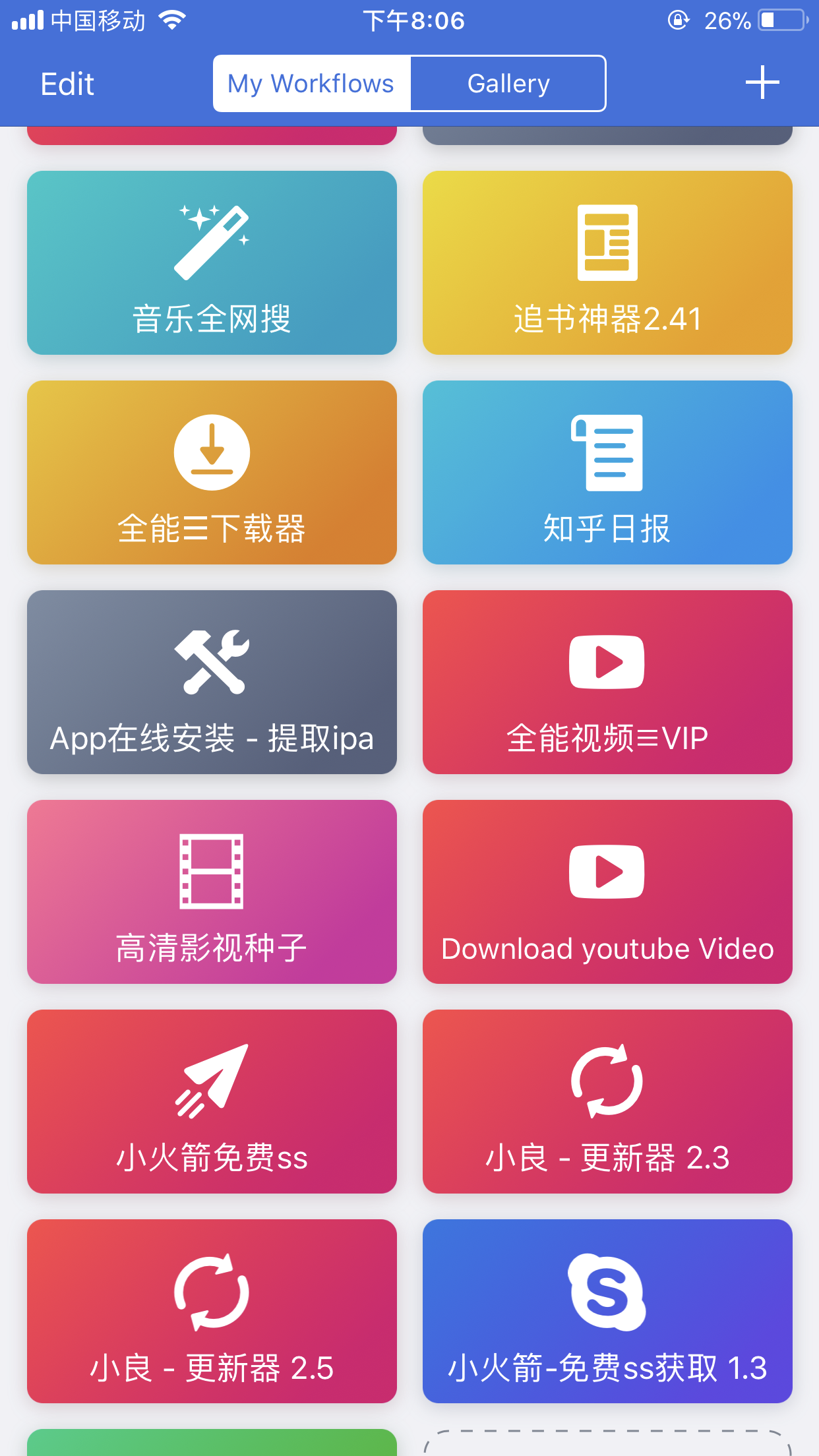Open the 音乐全网搜 workflow
The width and height of the screenshot is (819, 1456).
pos(212,262)
